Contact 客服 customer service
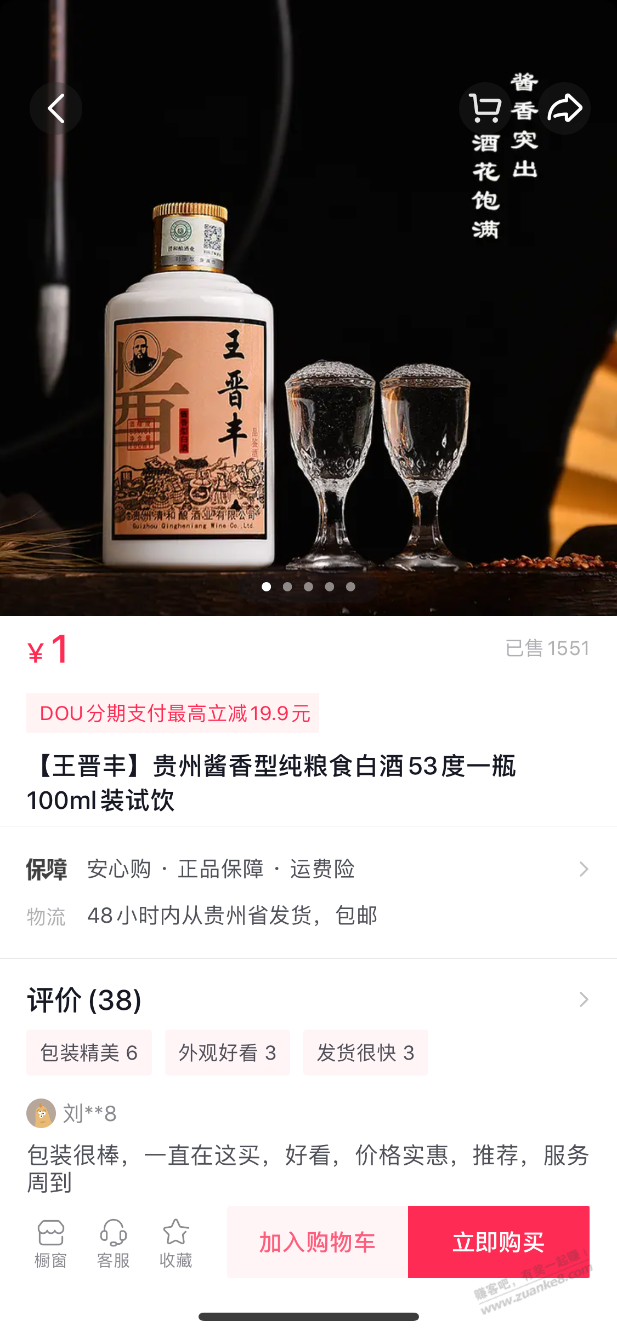 (113, 1243)
